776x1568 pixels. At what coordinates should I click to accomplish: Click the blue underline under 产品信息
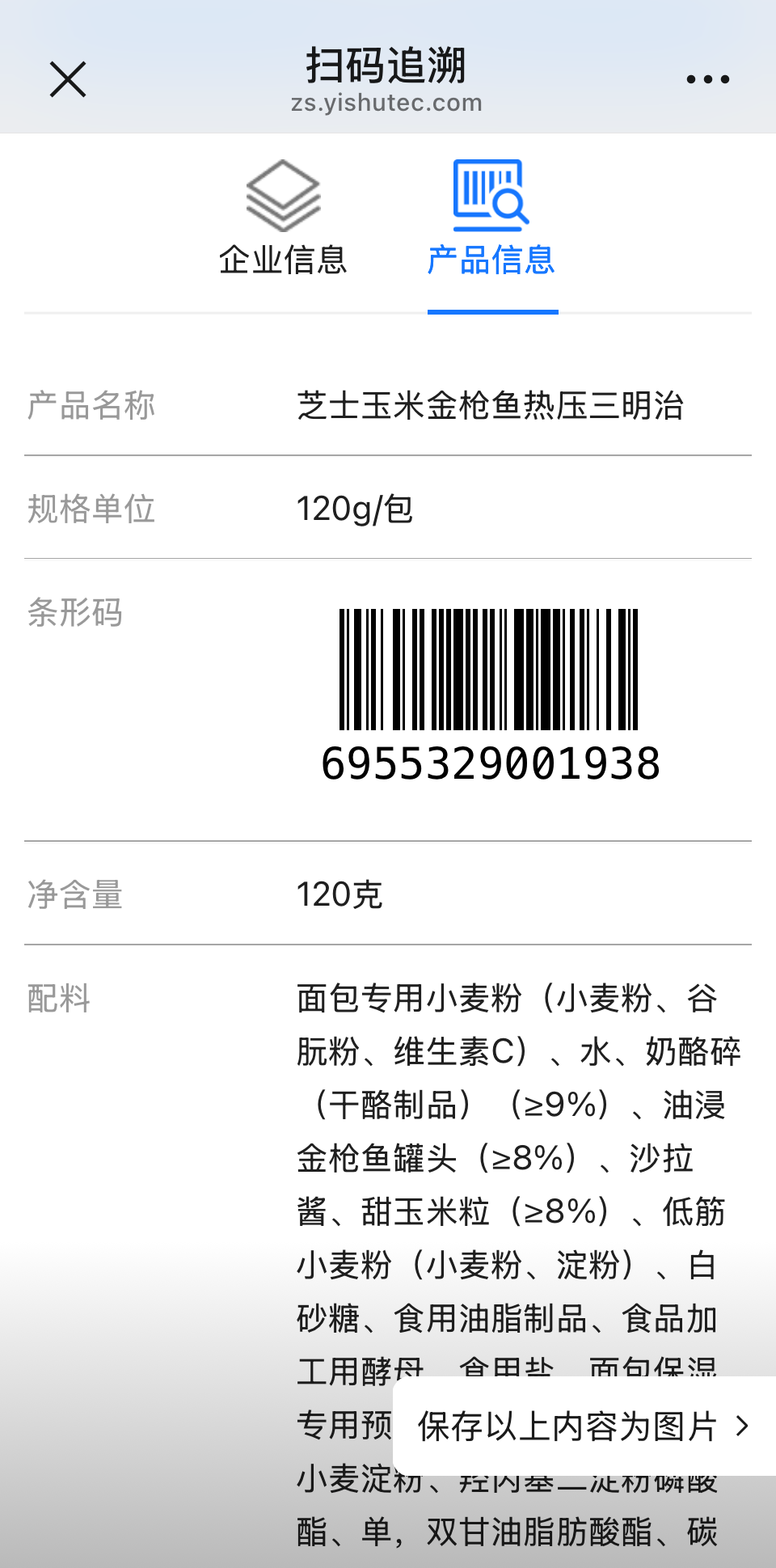tap(493, 310)
